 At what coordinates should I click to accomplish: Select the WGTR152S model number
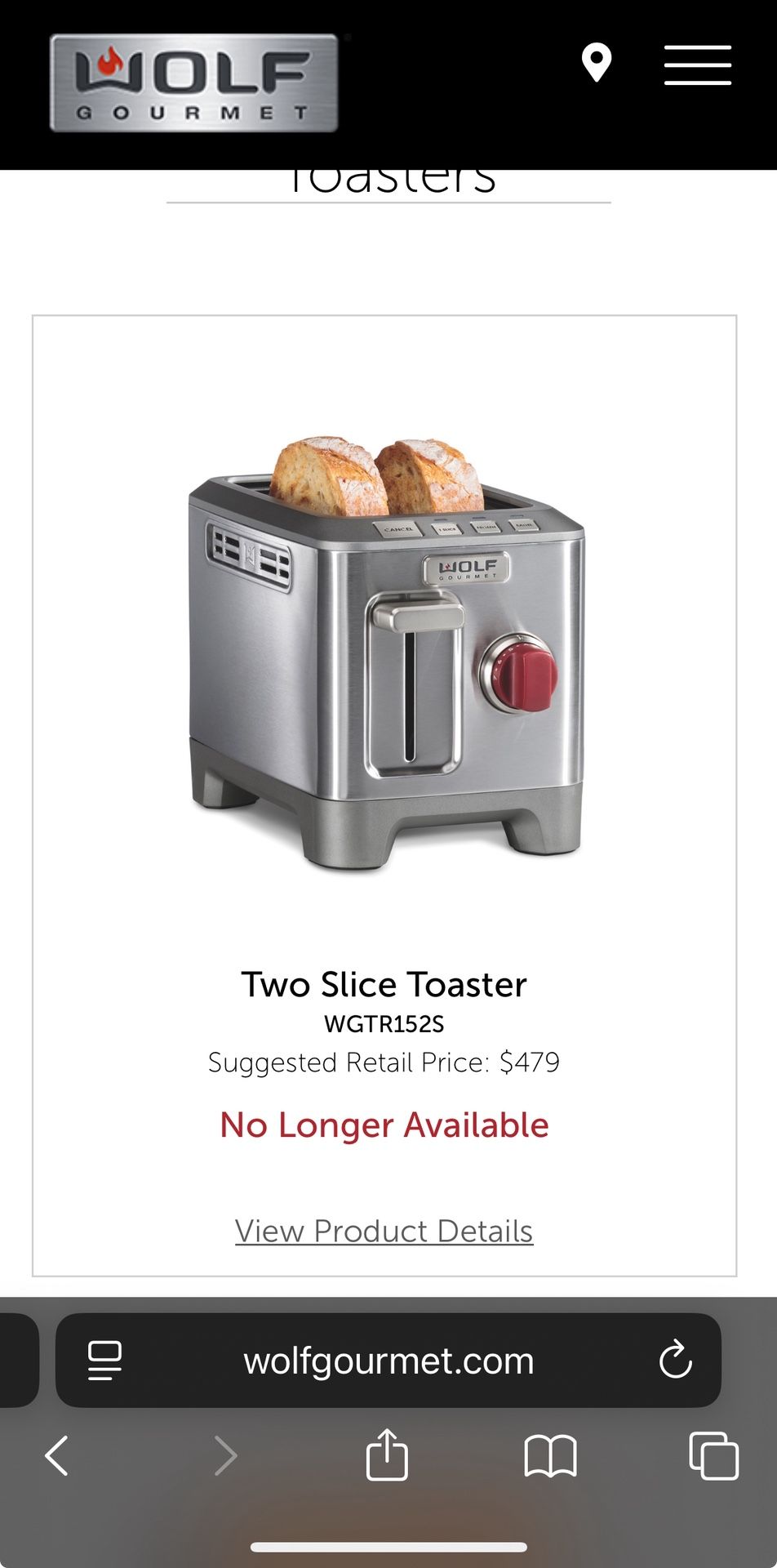384,1022
